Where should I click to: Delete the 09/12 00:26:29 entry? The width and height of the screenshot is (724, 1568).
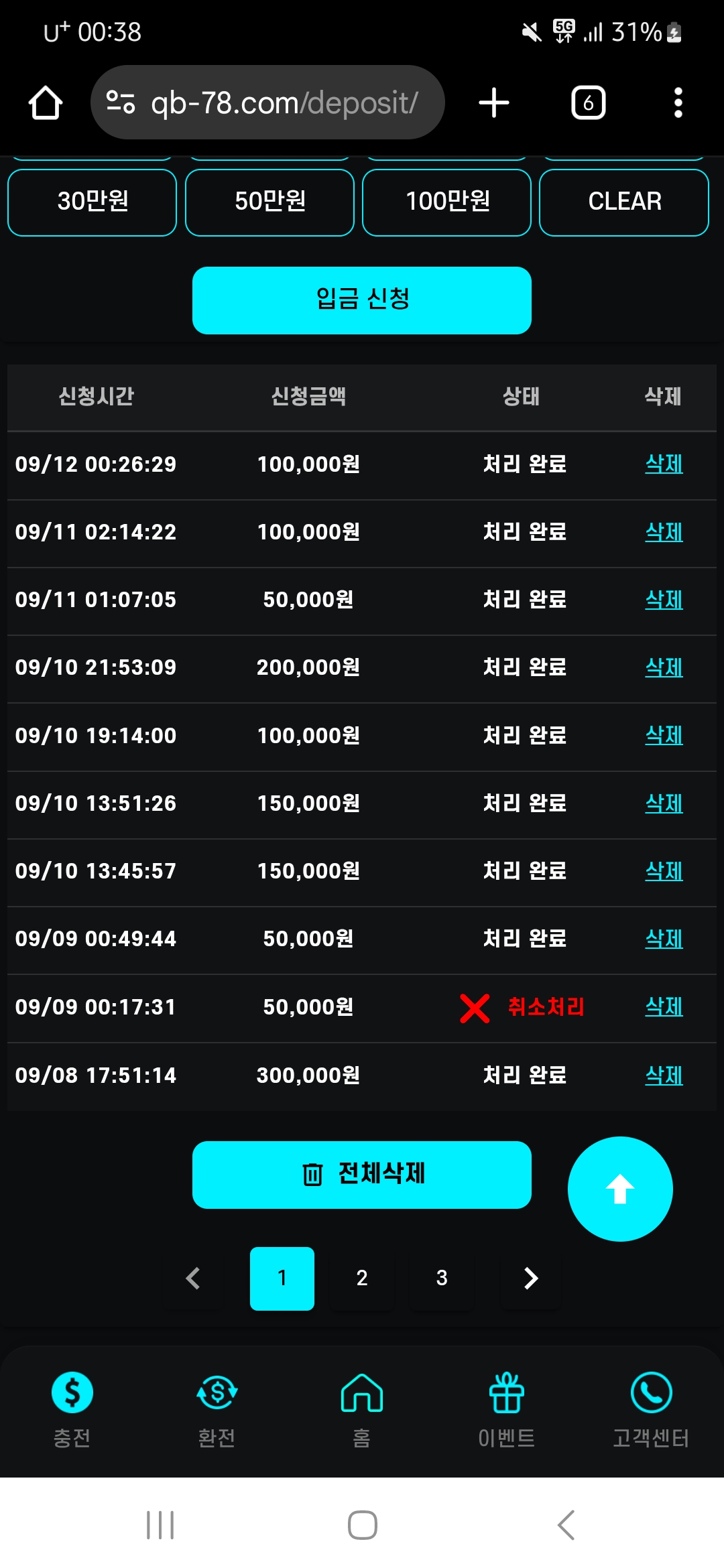pos(664,464)
